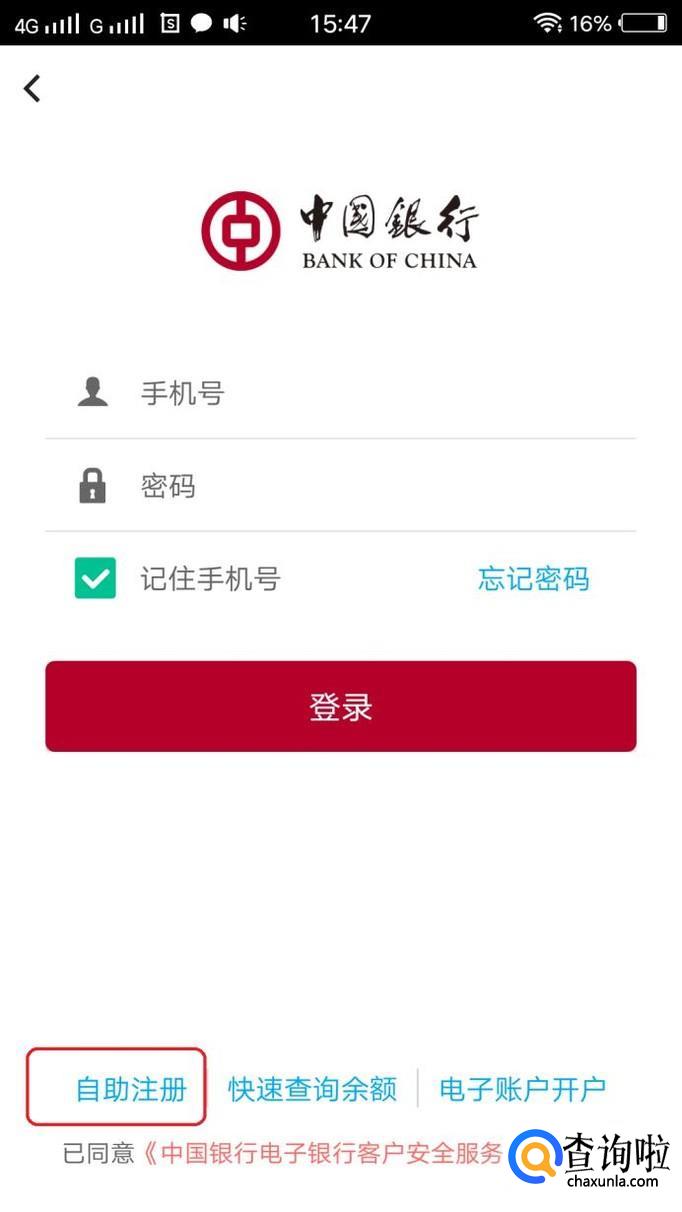Read the 中国银行电子银行客户安全服务 agreement

[330, 1154]
